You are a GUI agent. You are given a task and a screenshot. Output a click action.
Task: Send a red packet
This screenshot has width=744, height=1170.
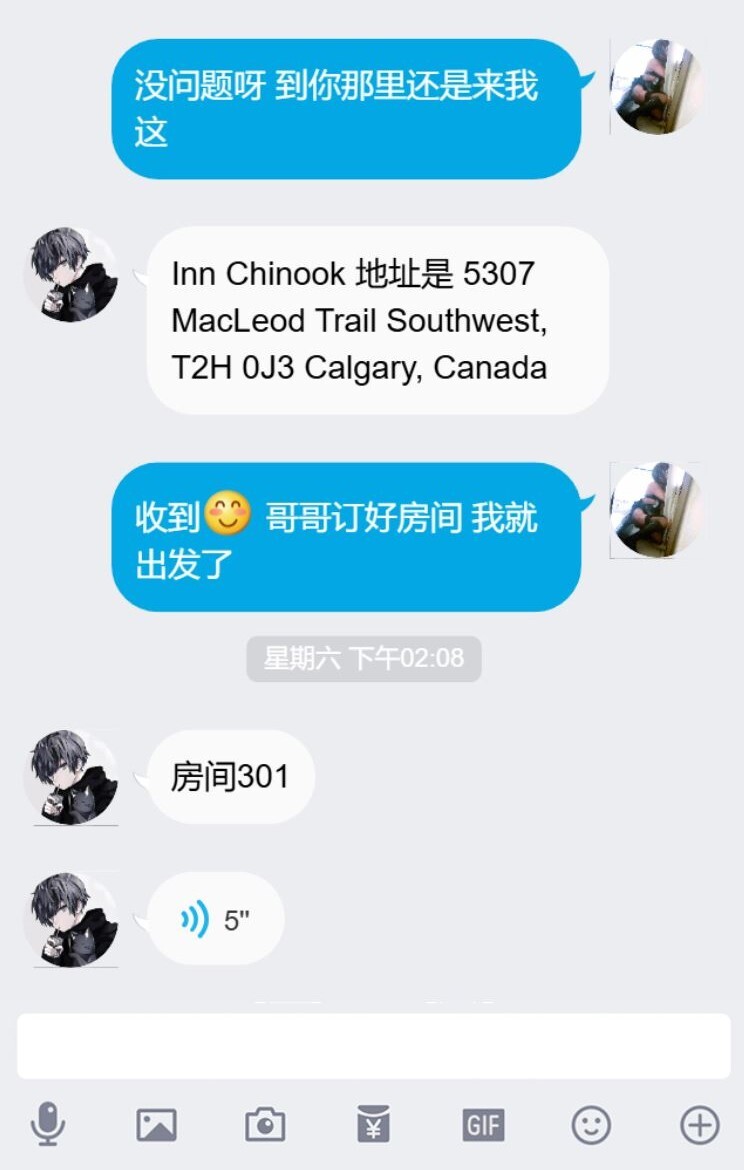(373, 1125)
